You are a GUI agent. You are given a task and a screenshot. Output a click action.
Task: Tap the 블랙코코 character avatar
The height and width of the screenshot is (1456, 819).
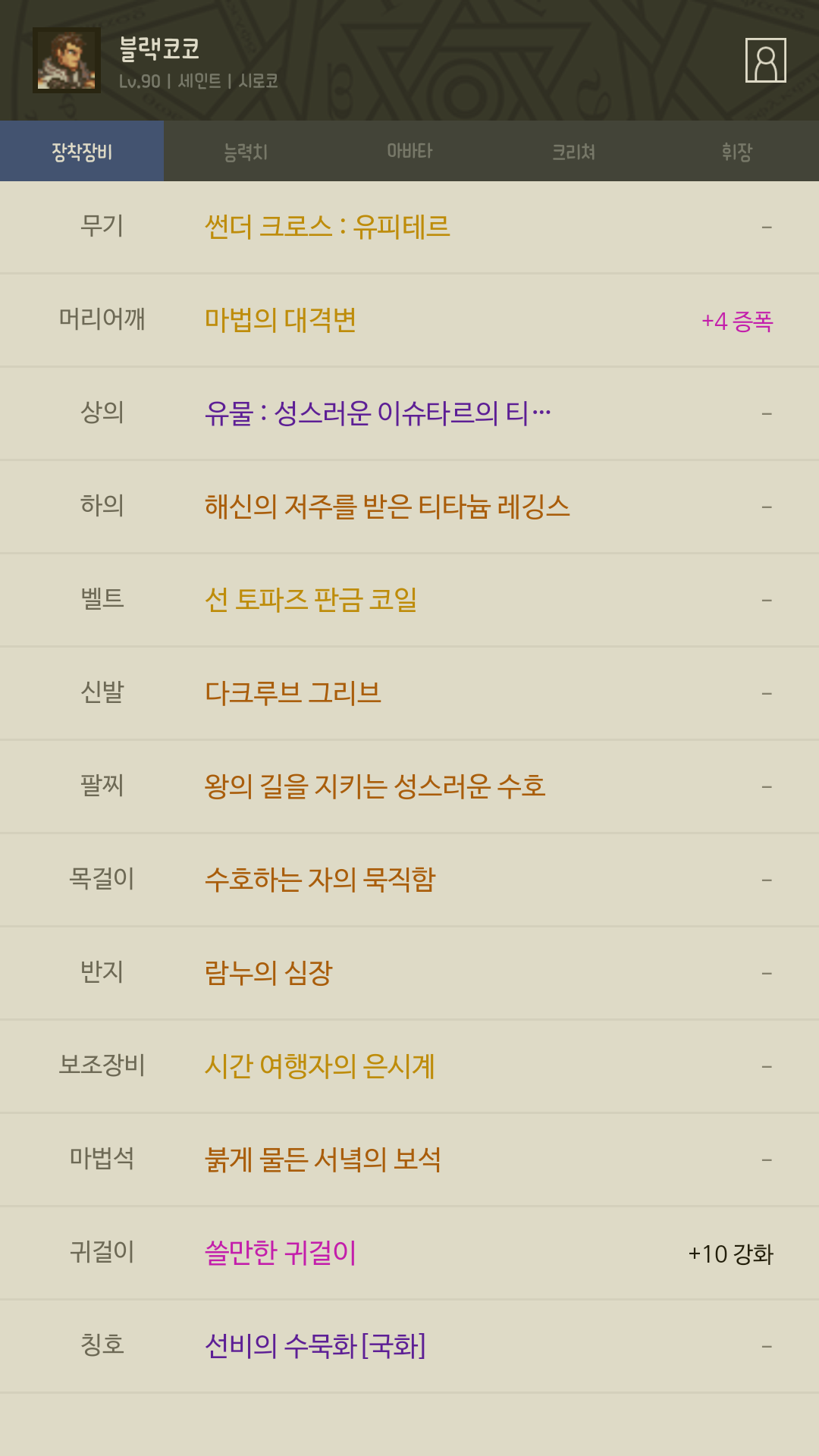coord(67,60)
